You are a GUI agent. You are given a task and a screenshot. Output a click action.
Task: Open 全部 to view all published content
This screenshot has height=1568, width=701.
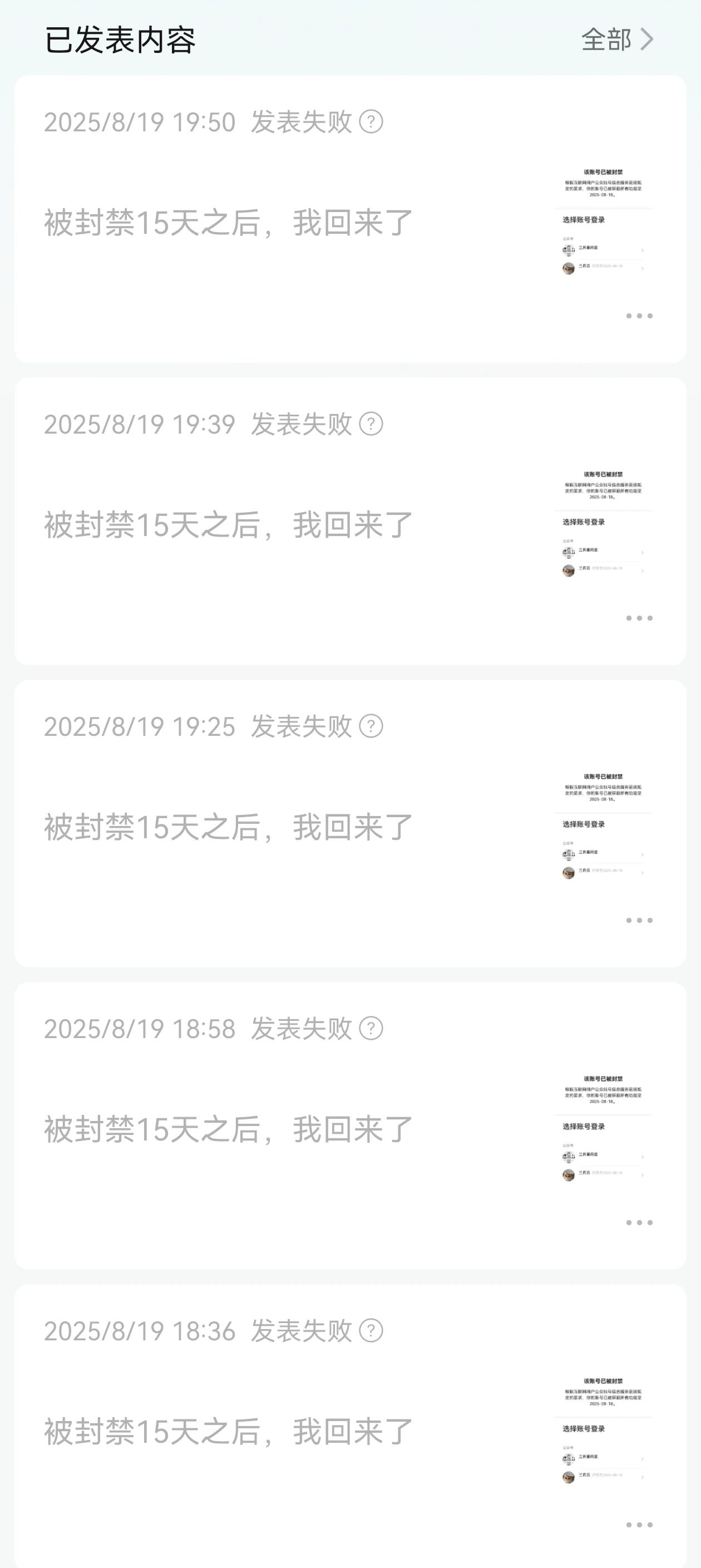click(616, 40)
